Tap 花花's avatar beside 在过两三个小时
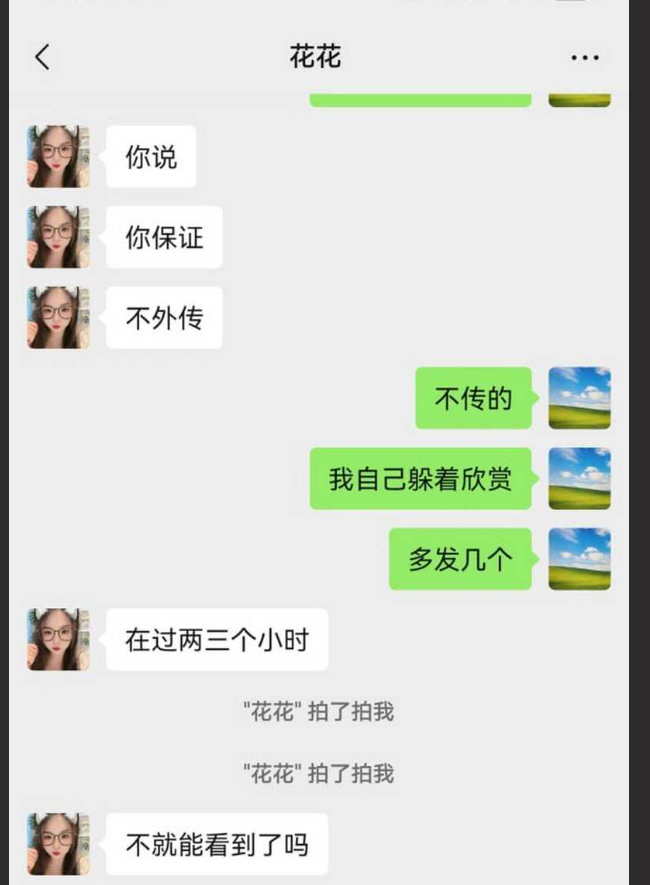 pyautogui.click(x=58, y=639)
